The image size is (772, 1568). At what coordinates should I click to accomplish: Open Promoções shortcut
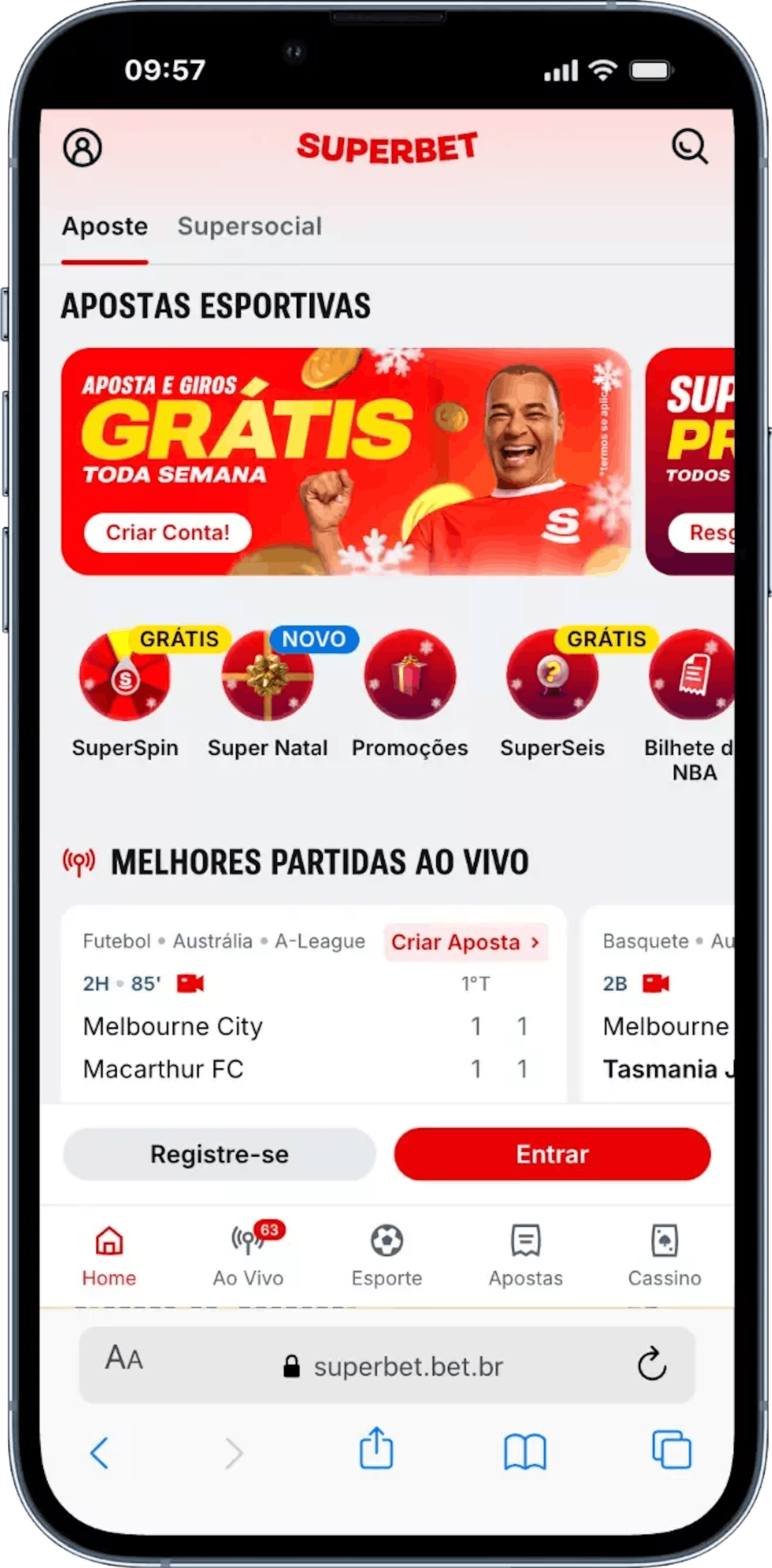(410, 676)
